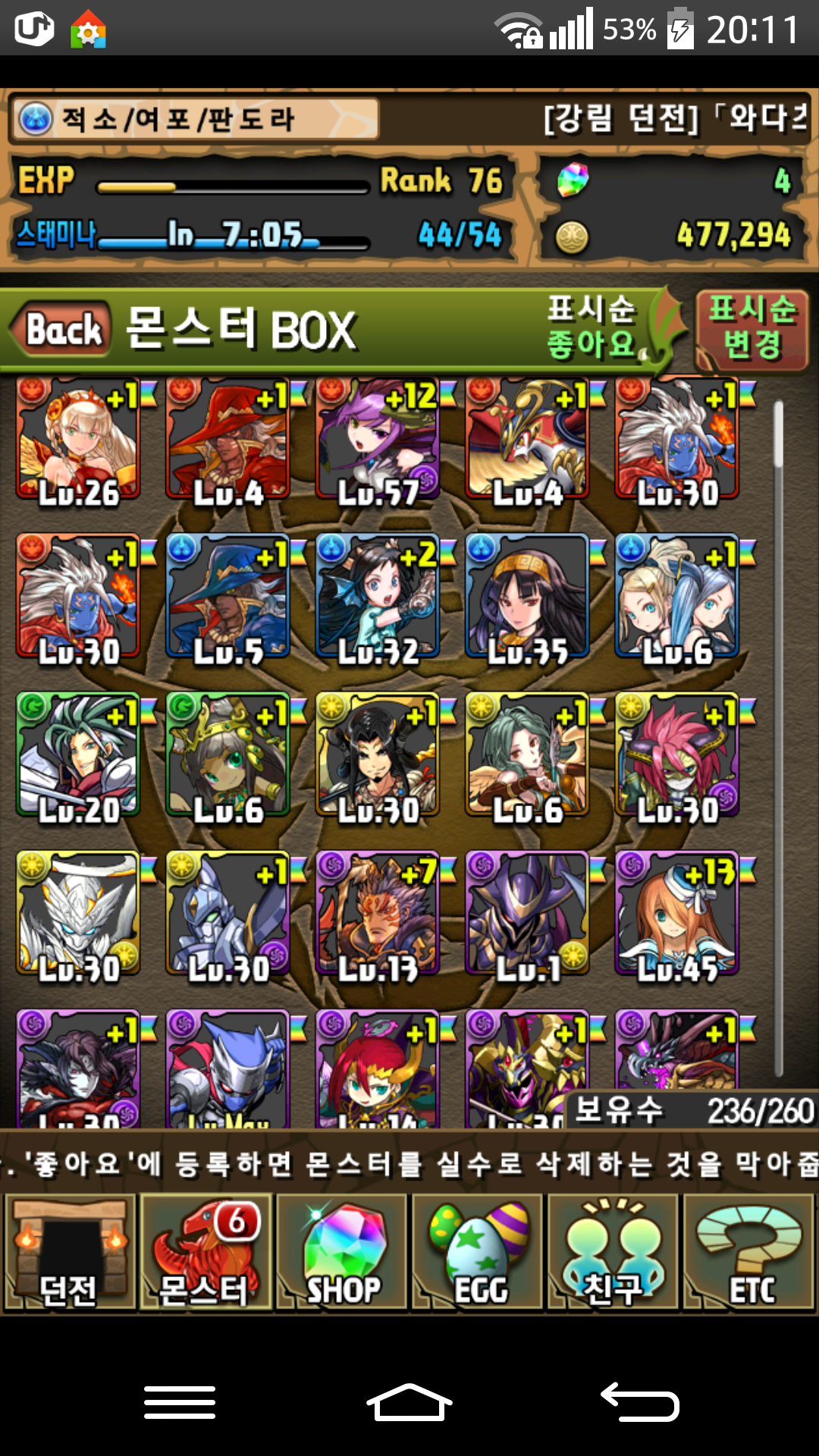The width and height of the screenshot is (819, 1456).
Task: Open the 친구 friends tab
Action: tap(613, 1253)
